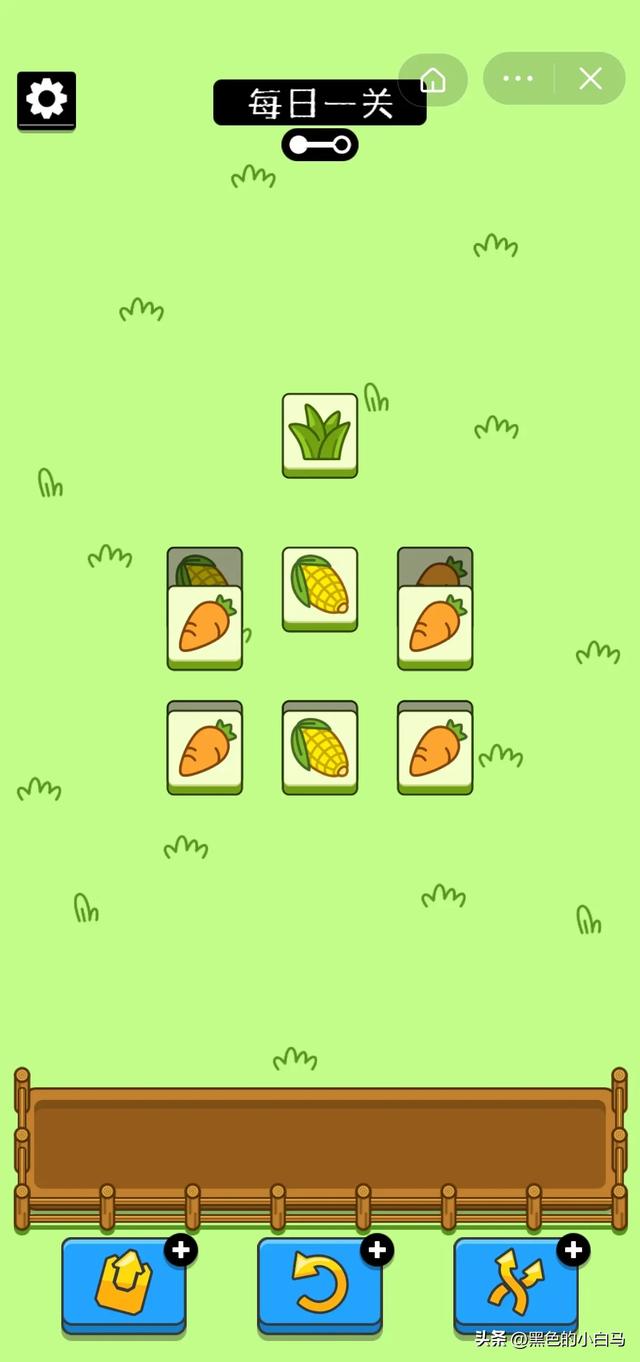
Task: Open the three-dot more menu
Action: click(x=518, y=79)
